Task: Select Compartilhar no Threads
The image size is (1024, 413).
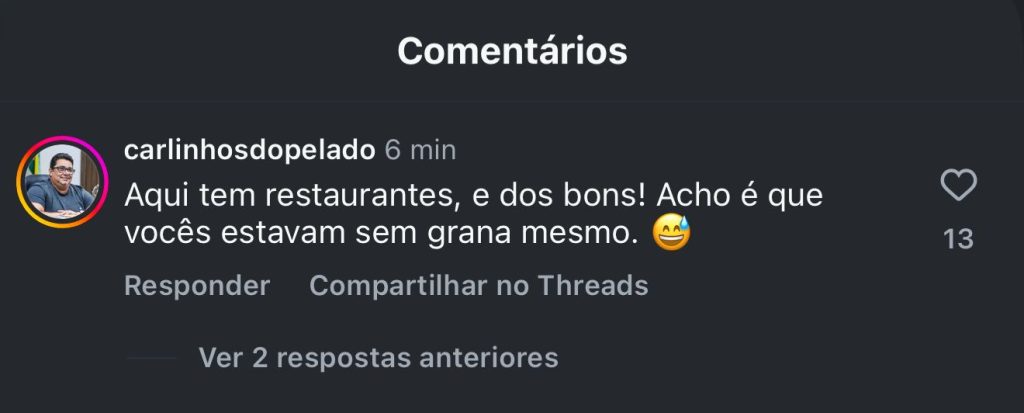Action: [x=479, y=286]
